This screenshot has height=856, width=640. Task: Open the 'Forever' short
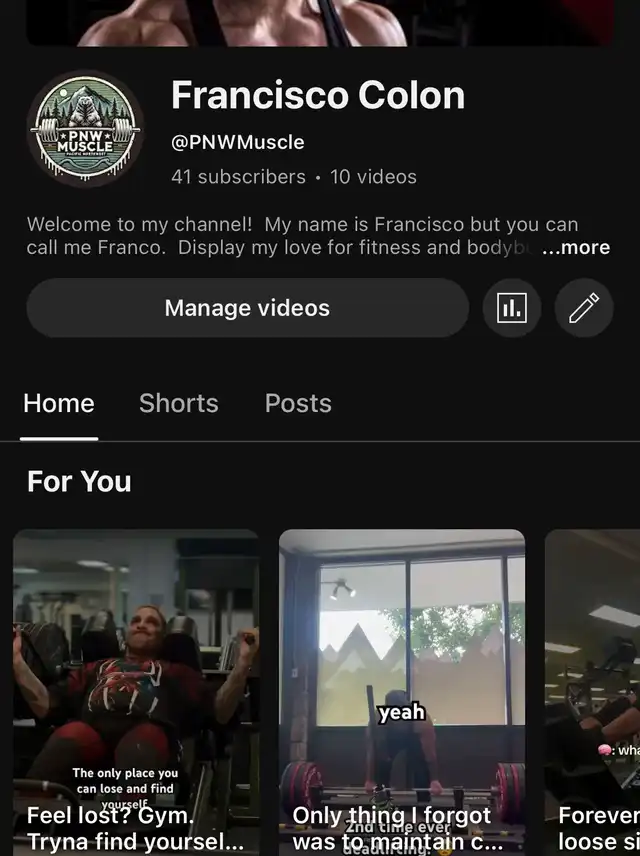coord(594,692)
